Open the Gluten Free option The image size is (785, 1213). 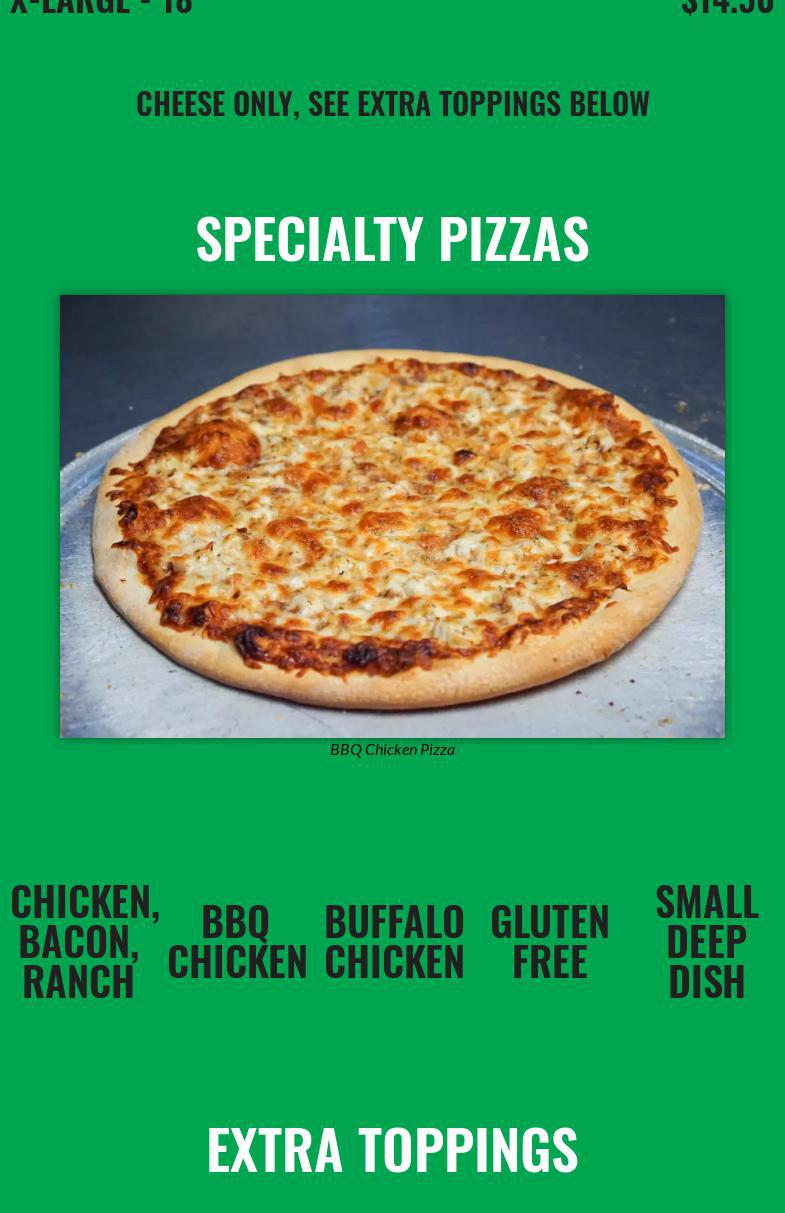pos(550,940)
